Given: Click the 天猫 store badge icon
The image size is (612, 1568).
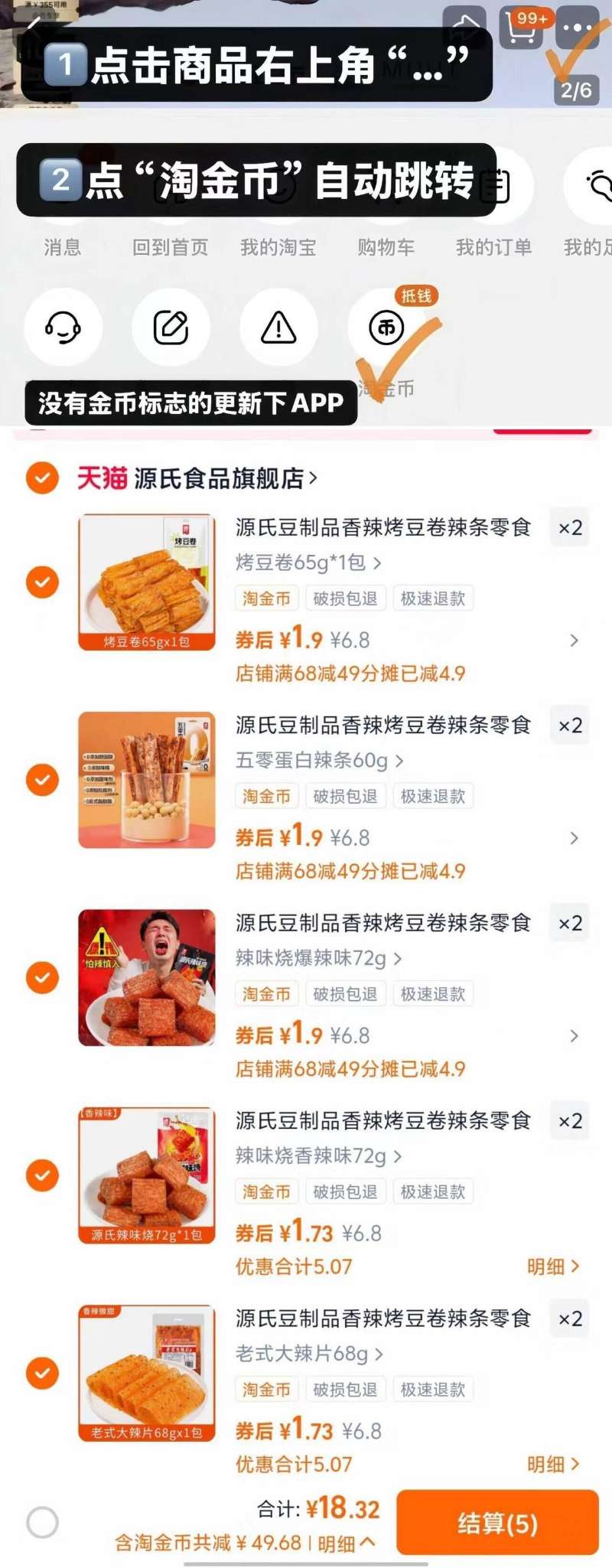Looking at the screenshot, I should pyautogui.click(x=103, y=476).
